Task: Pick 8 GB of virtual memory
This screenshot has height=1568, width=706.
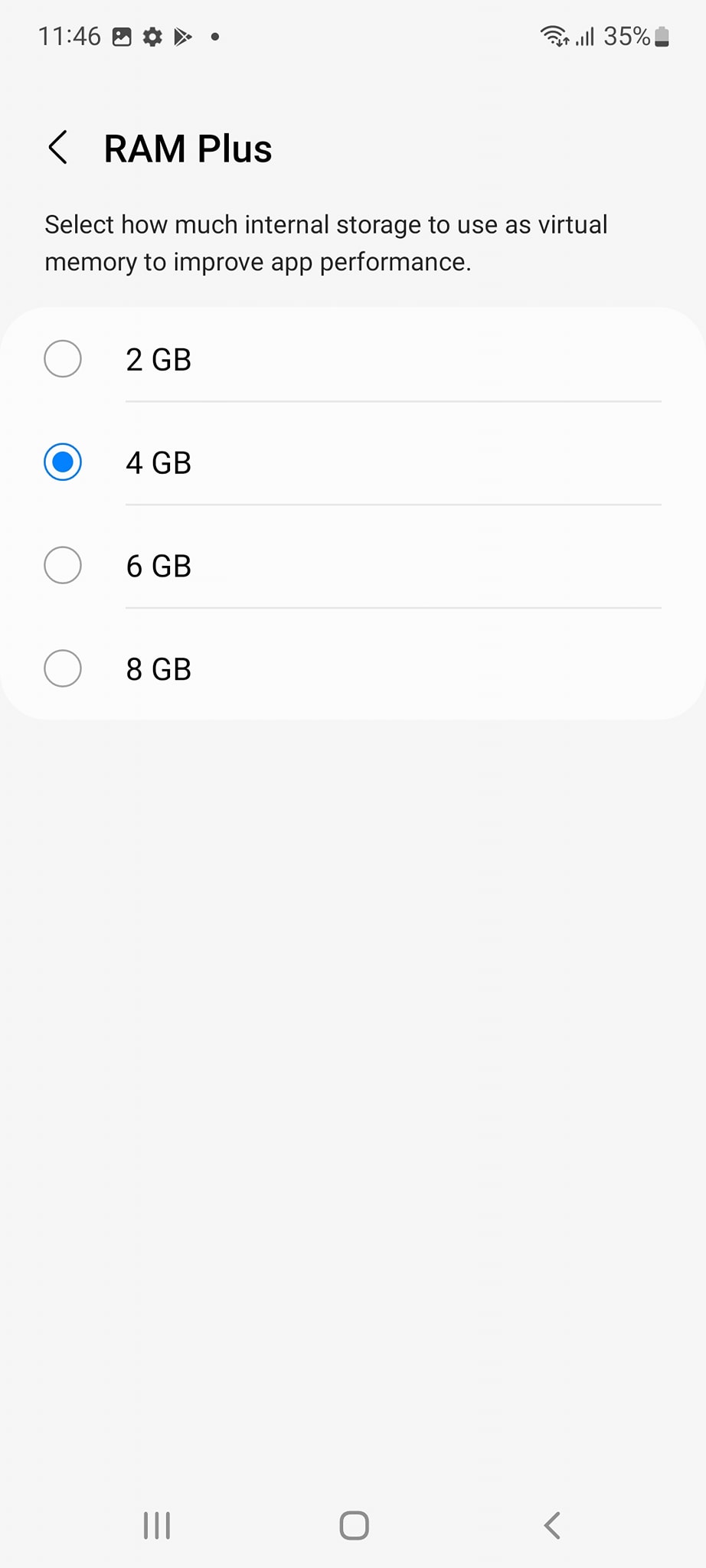Action: [353, 669]
